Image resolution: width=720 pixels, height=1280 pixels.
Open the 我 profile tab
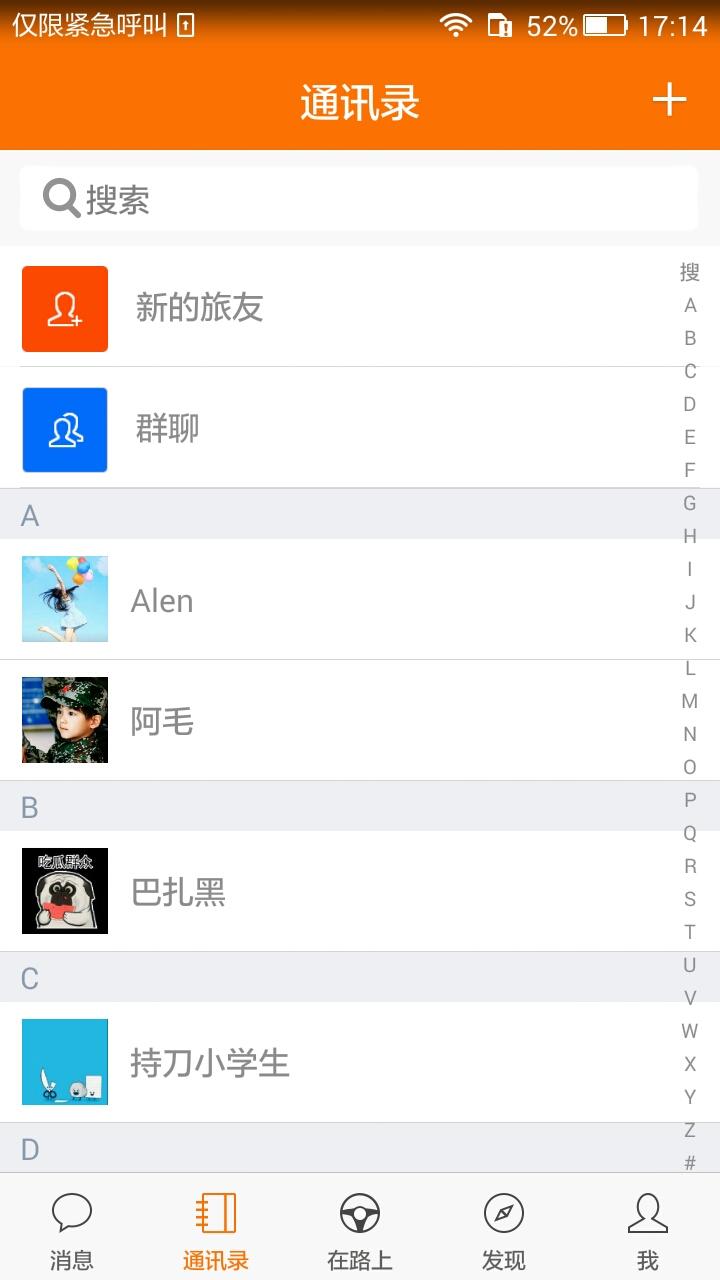click(x=648, y=1228)
